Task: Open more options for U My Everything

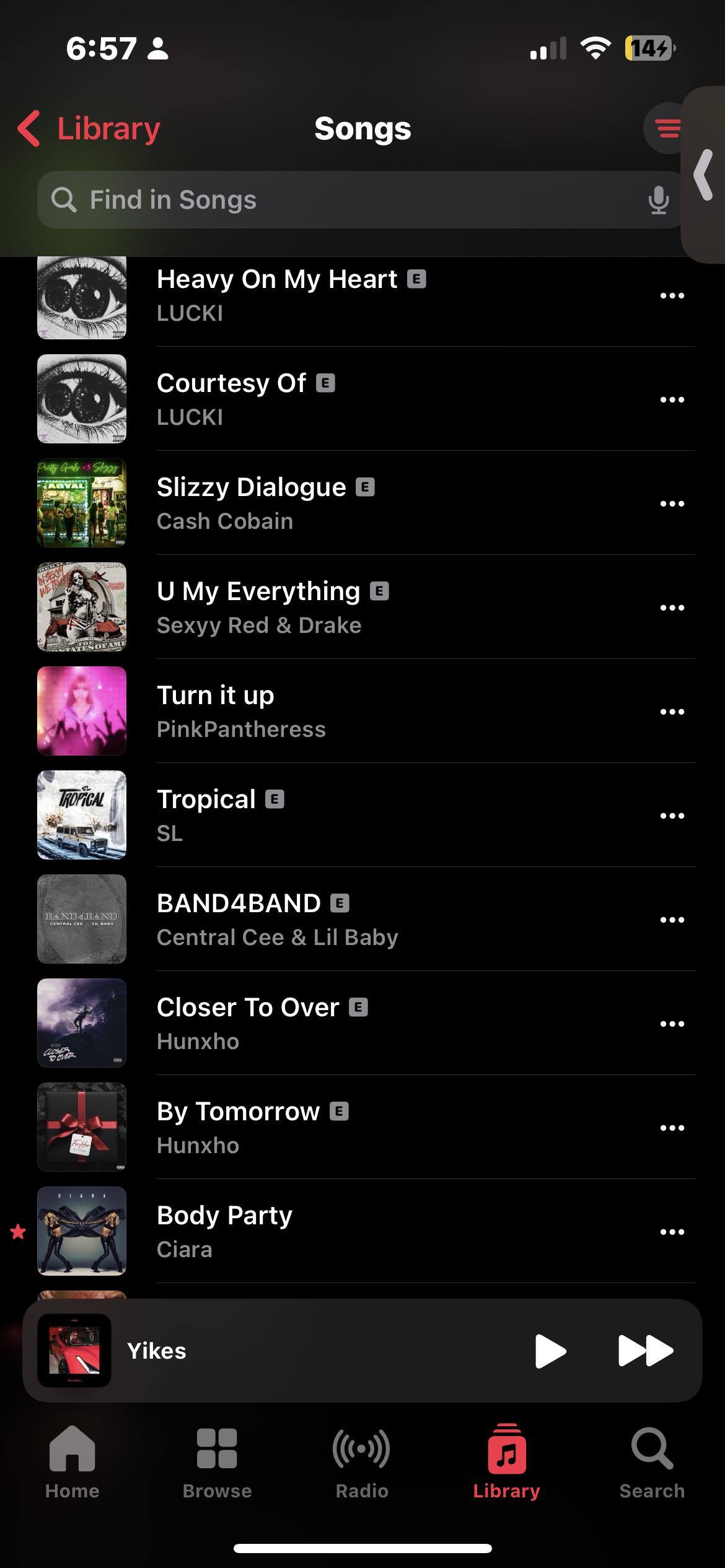Action: pos(672,608)
